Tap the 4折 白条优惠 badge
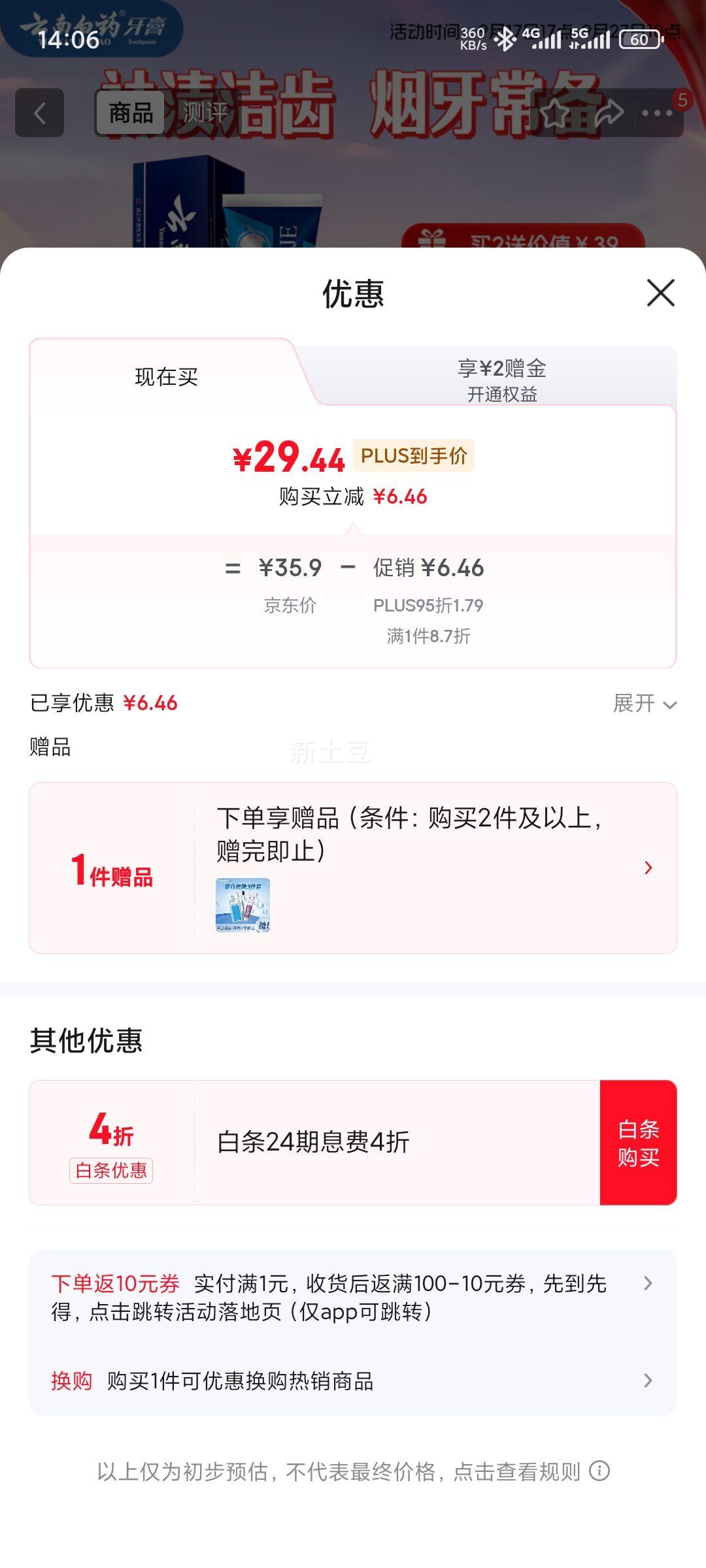 [x=111, y=1148]
